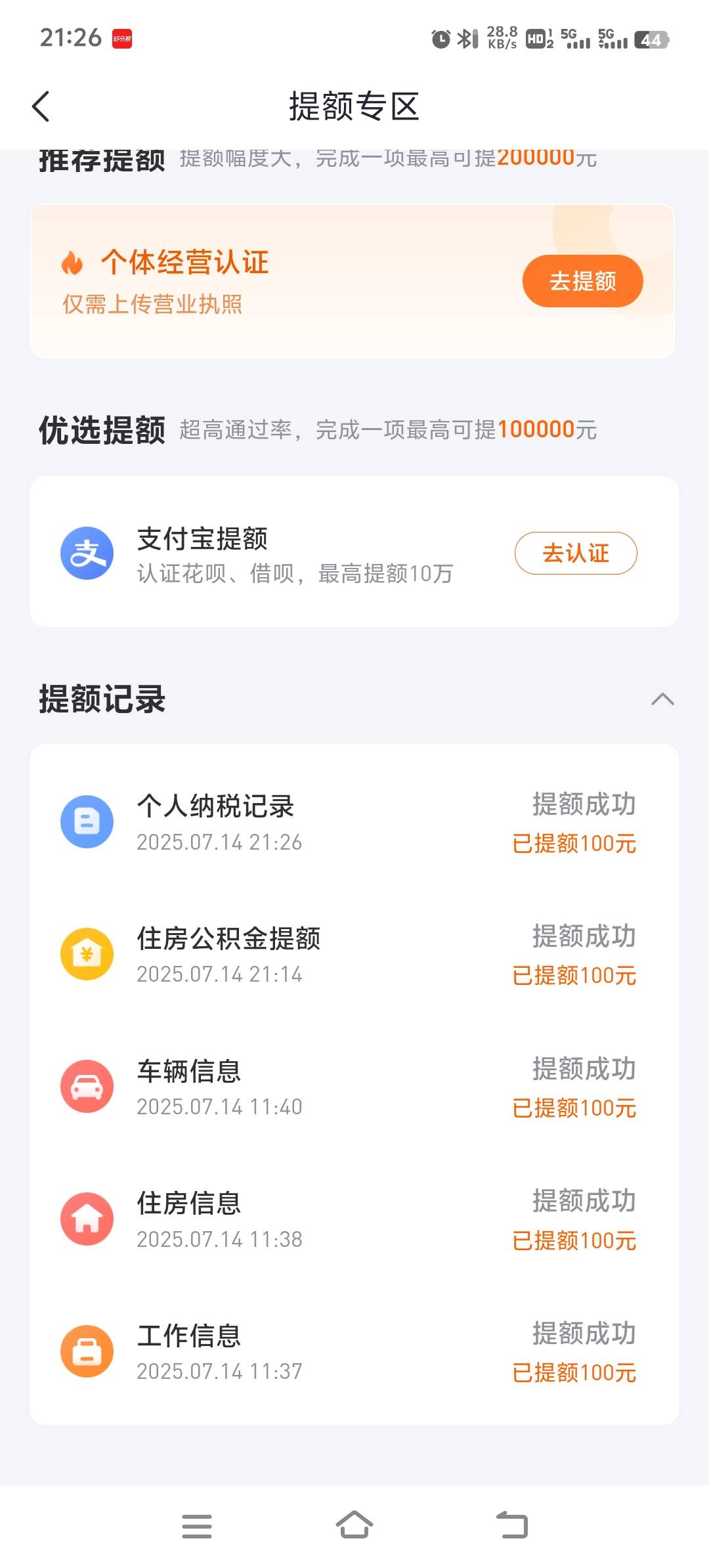
Task: Open recent apps from navigation bar
Action: pos(197,1526)
